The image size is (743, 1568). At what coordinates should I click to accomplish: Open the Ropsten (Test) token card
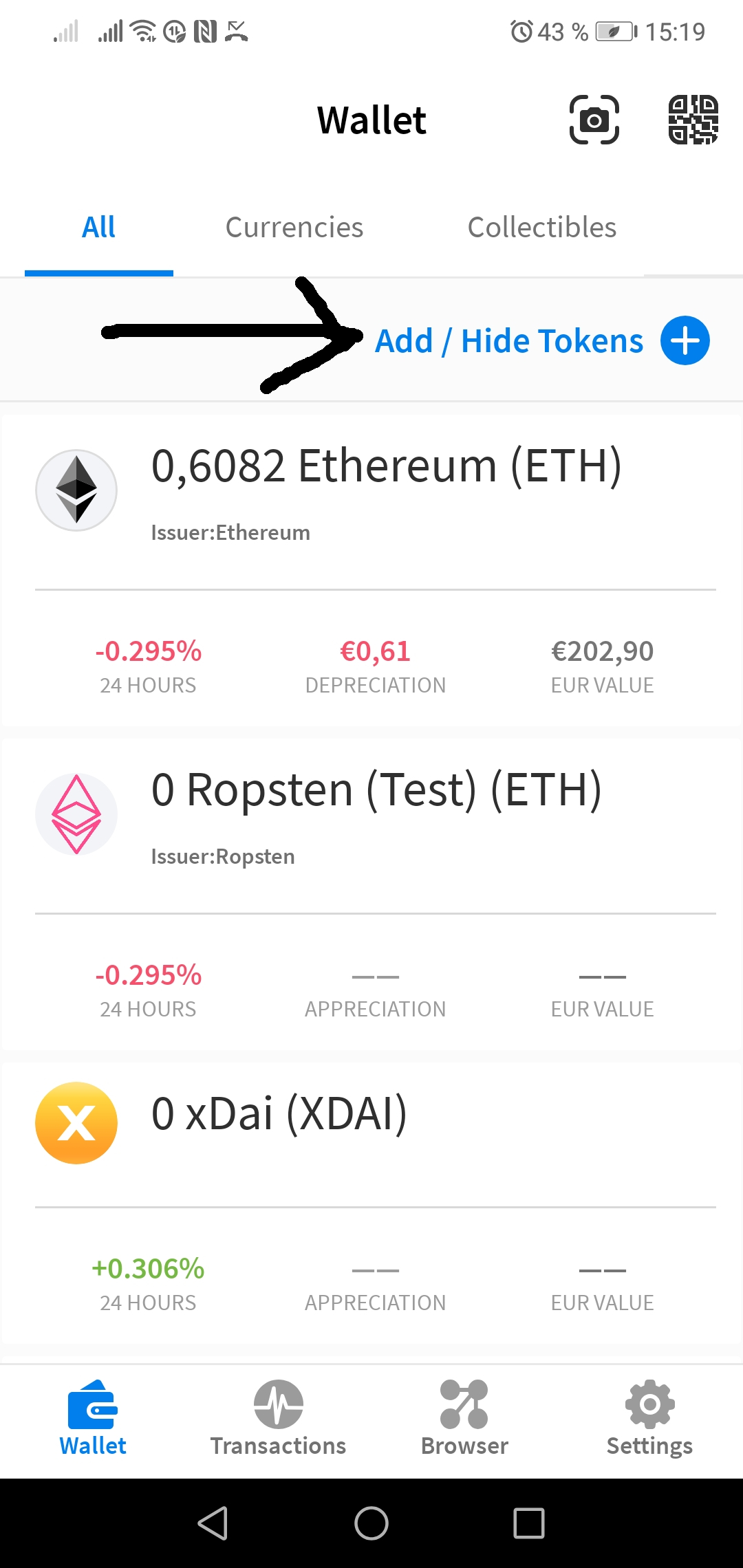pyautogui.click(x=371, y=894)
